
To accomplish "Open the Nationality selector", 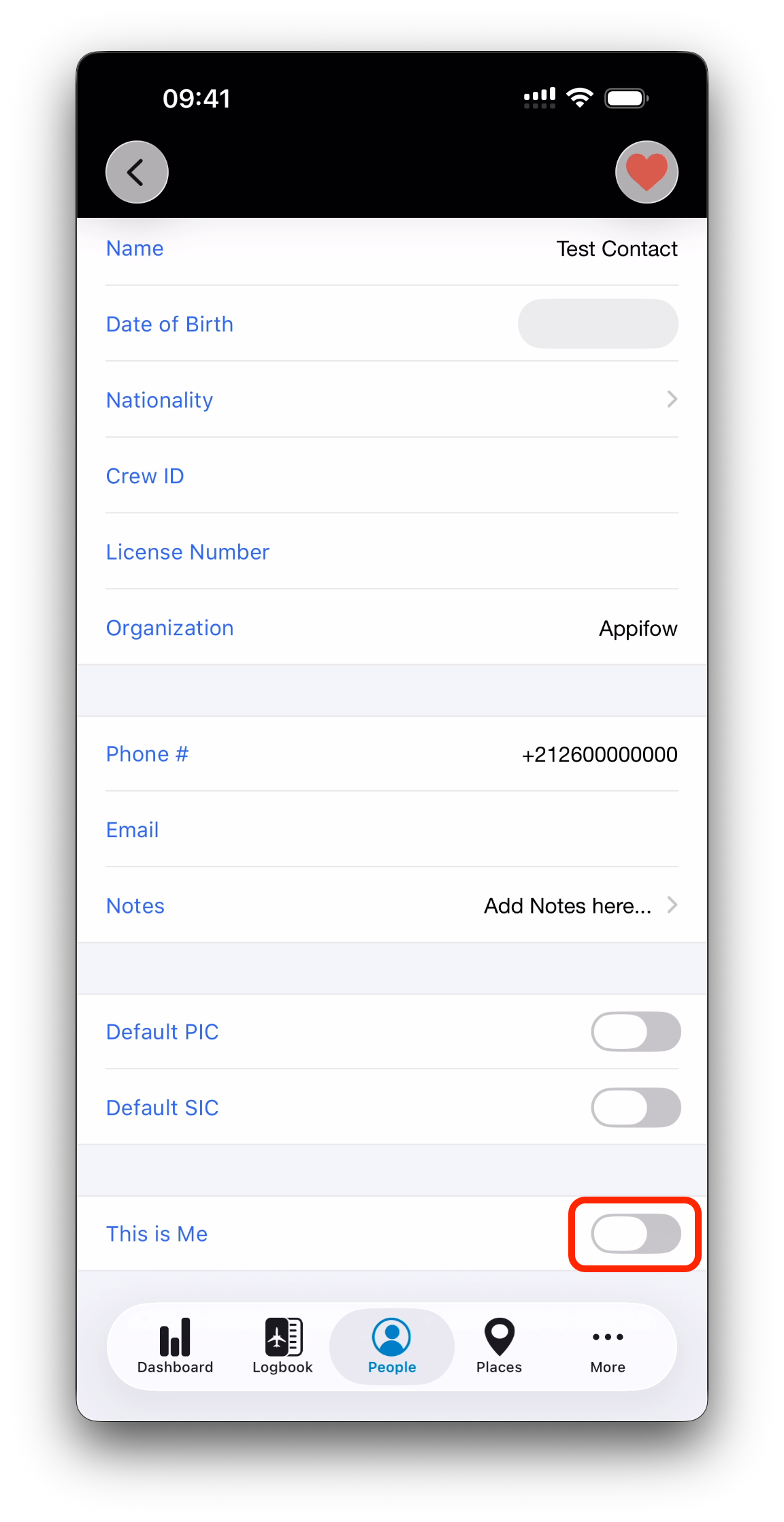I will tap(392, 400).
